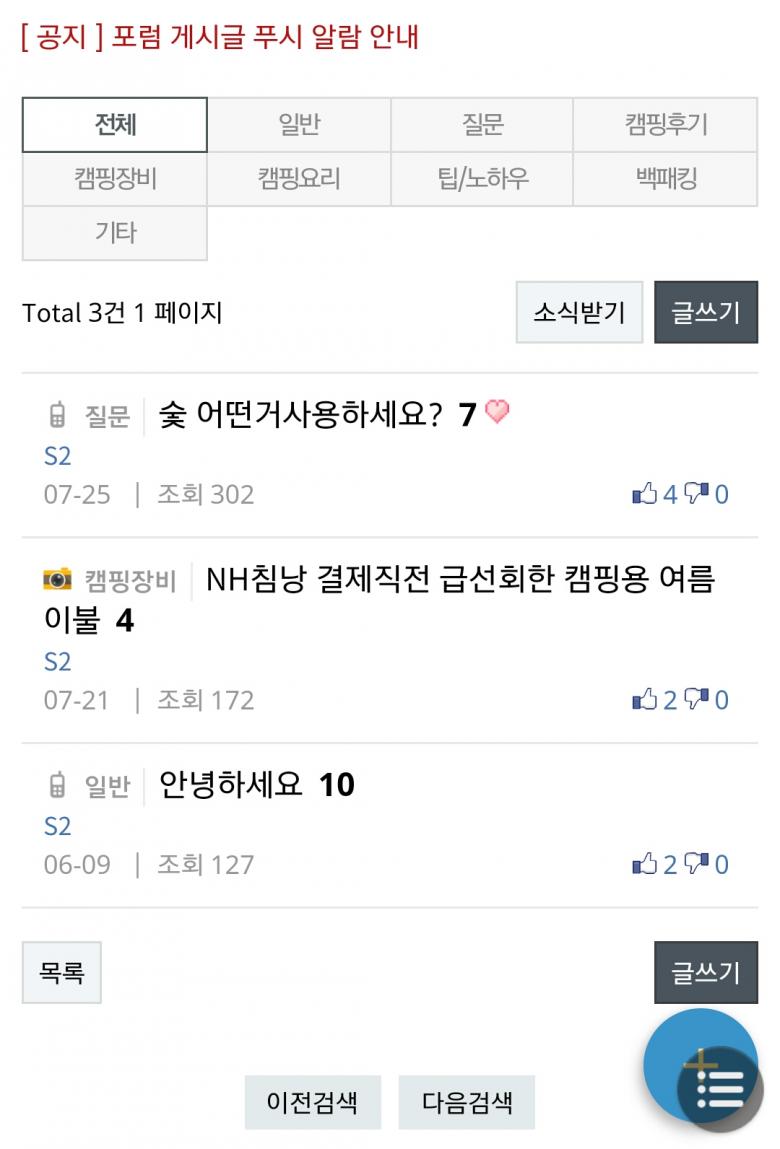Go back to the list with 목록
This screenshot has width=780, height=1149.
(62, 972)
